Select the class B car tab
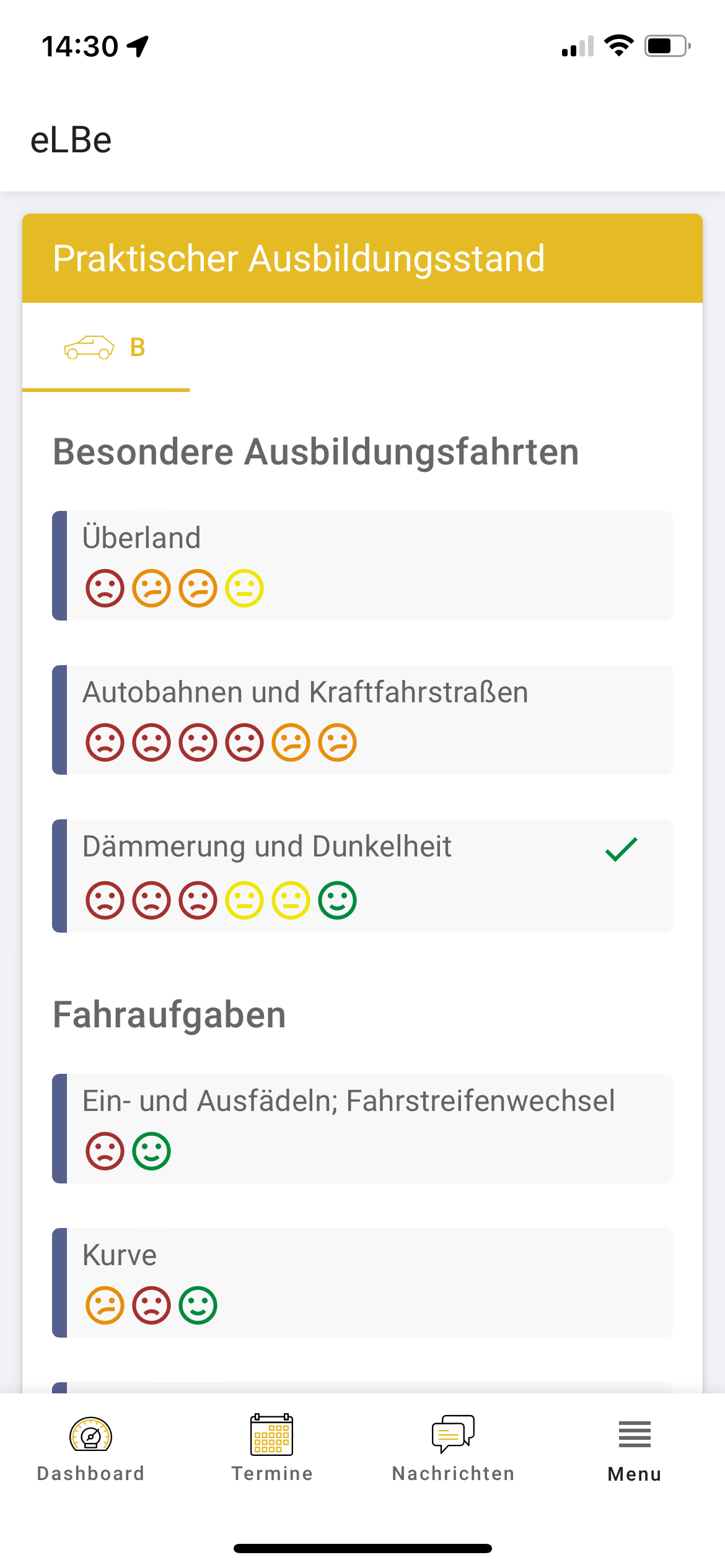Image resolution: width=725 pixels, height=1568 pixels. click(x=106, y=347)
